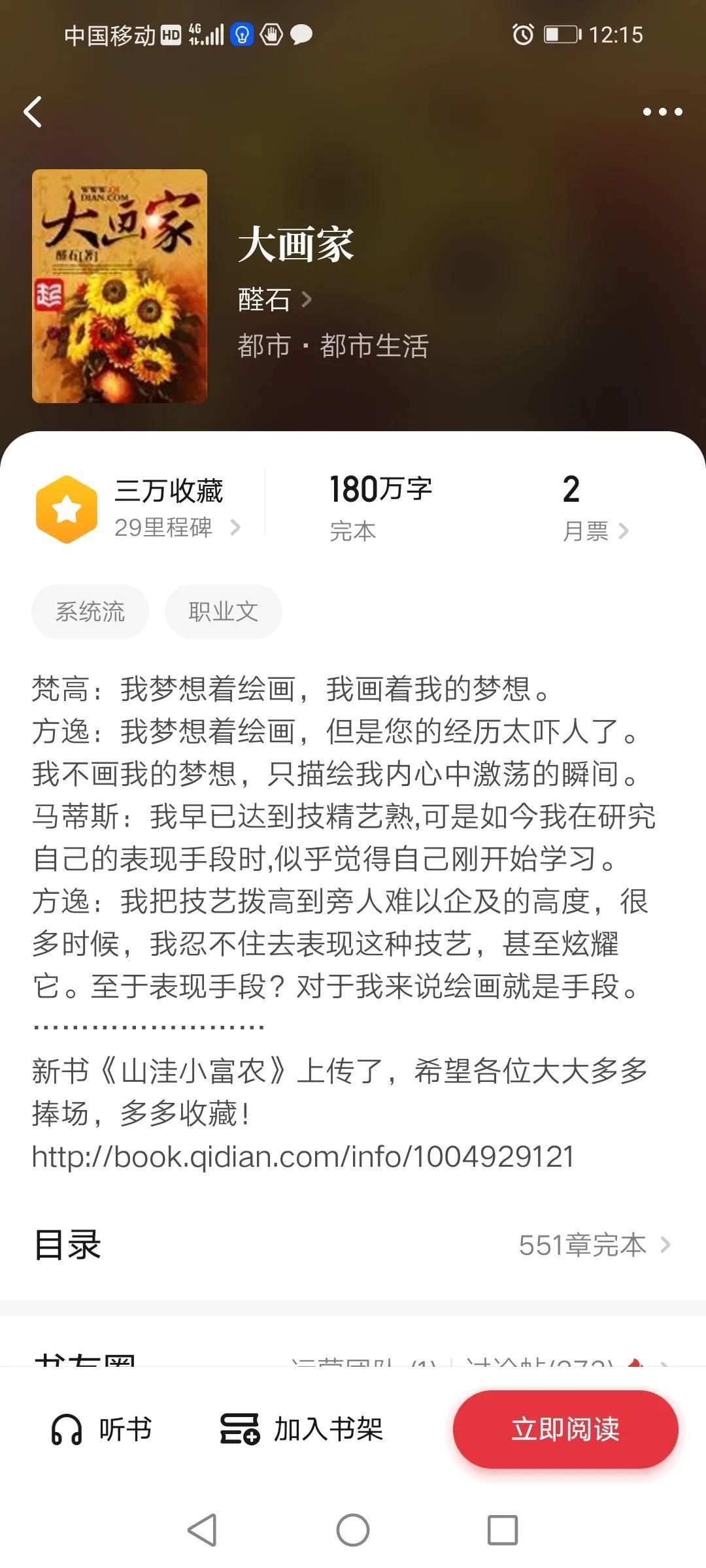Tap the system home button
This screenshot has width=706, height=1568.
point(353,1529)
